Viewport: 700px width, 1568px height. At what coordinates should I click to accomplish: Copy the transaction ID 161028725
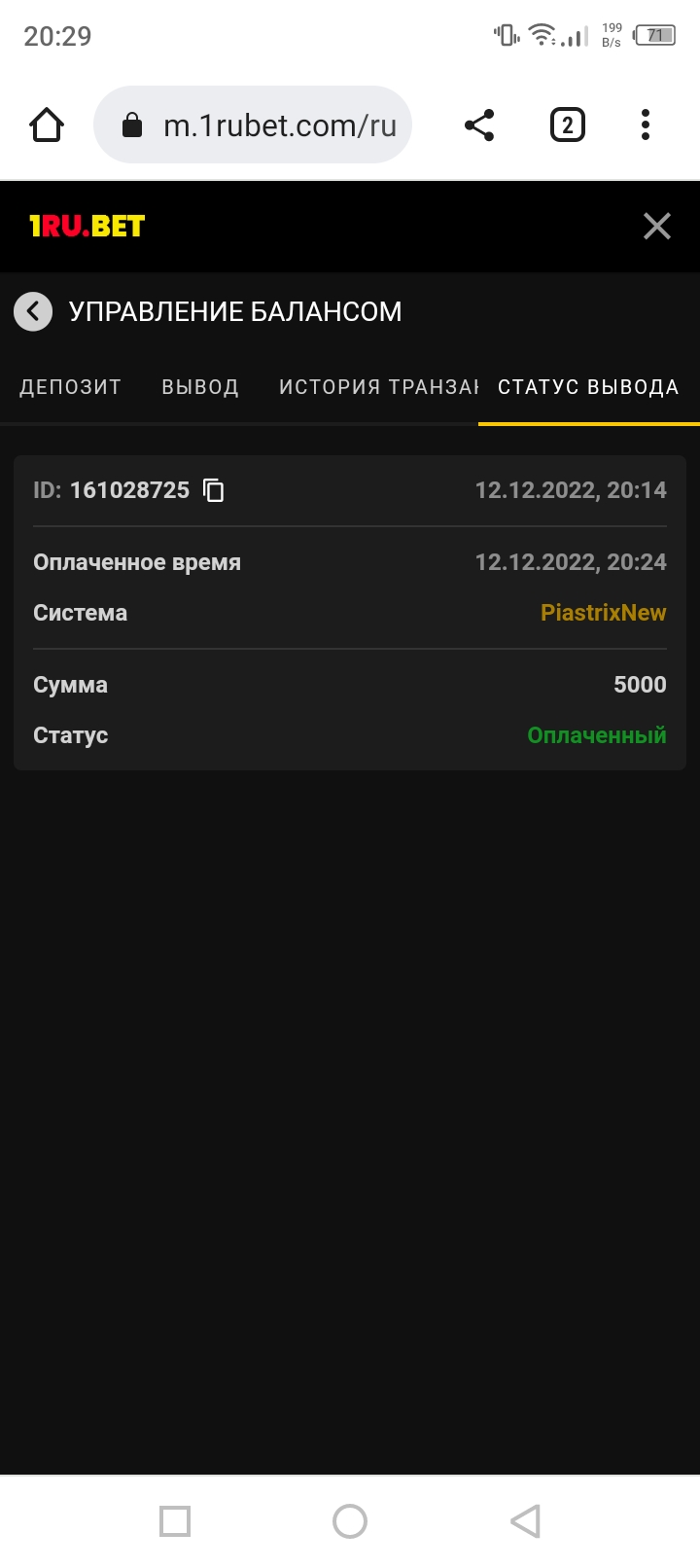214,490
